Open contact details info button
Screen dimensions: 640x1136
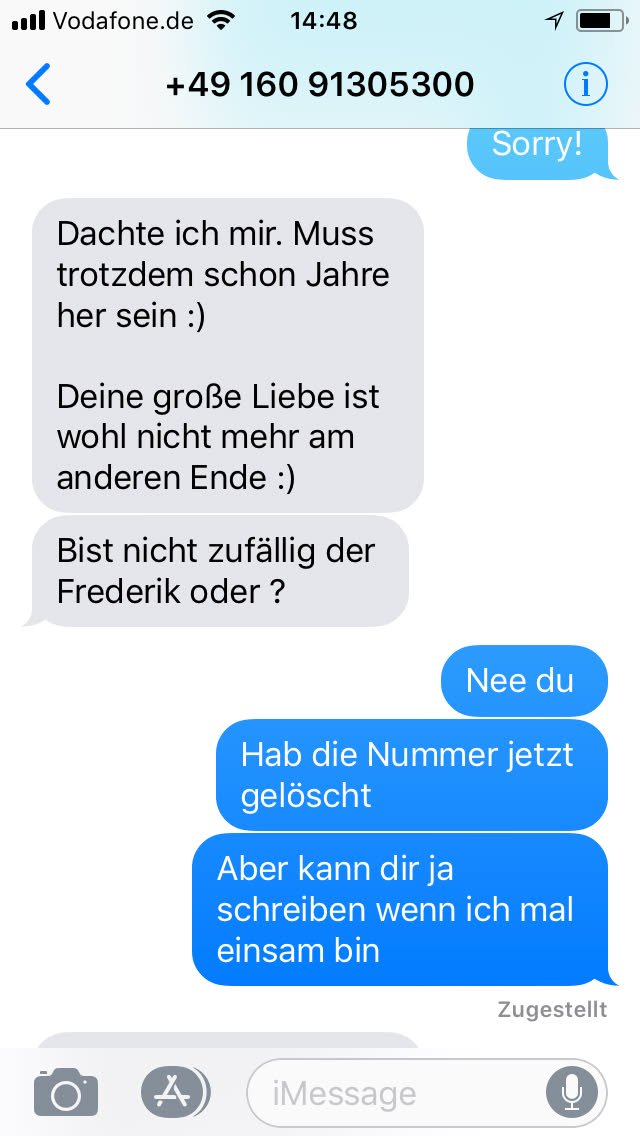point(585,85)
